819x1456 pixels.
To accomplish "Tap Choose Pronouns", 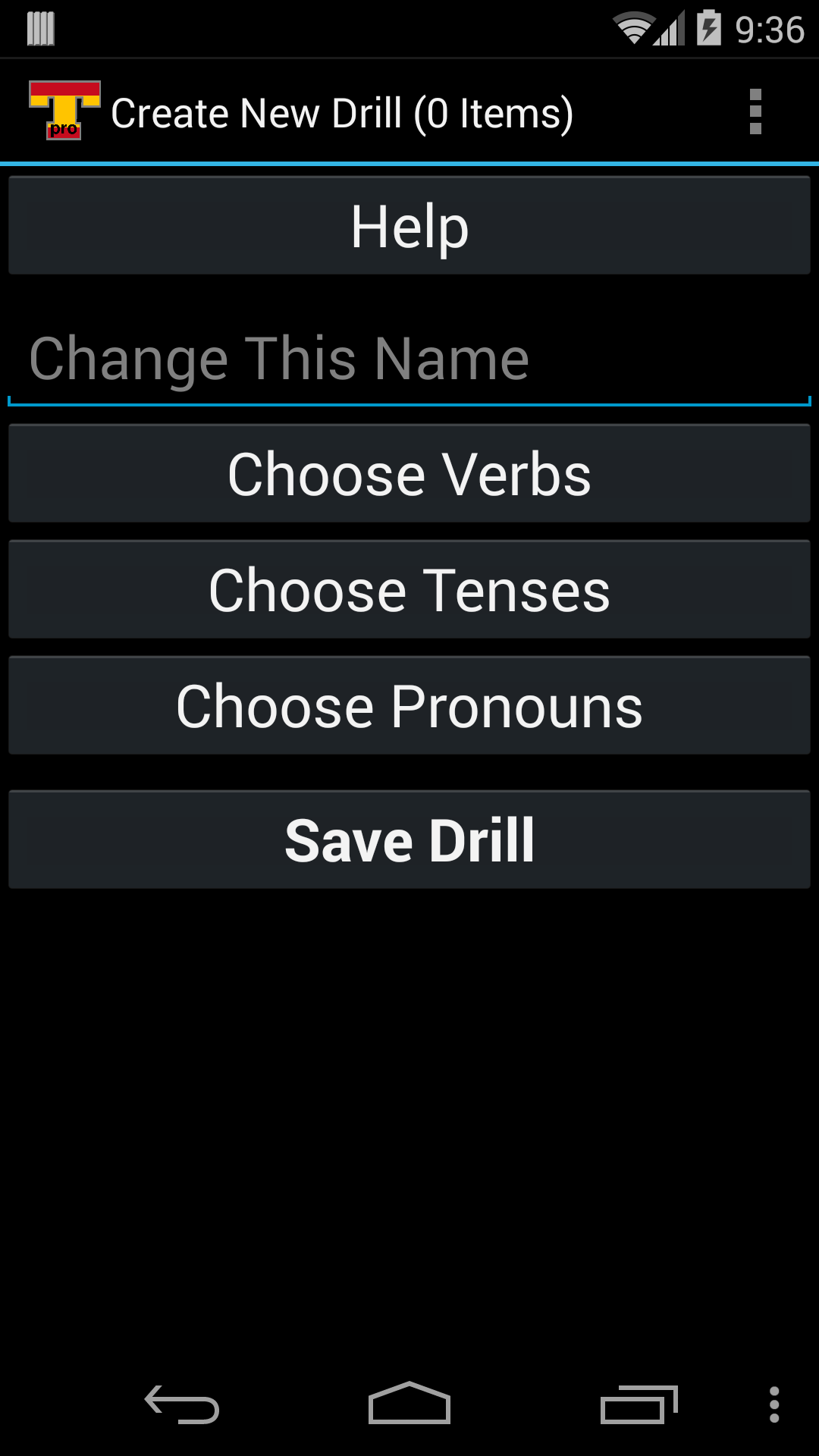I will pyautogui.click(x=409, y=705).
